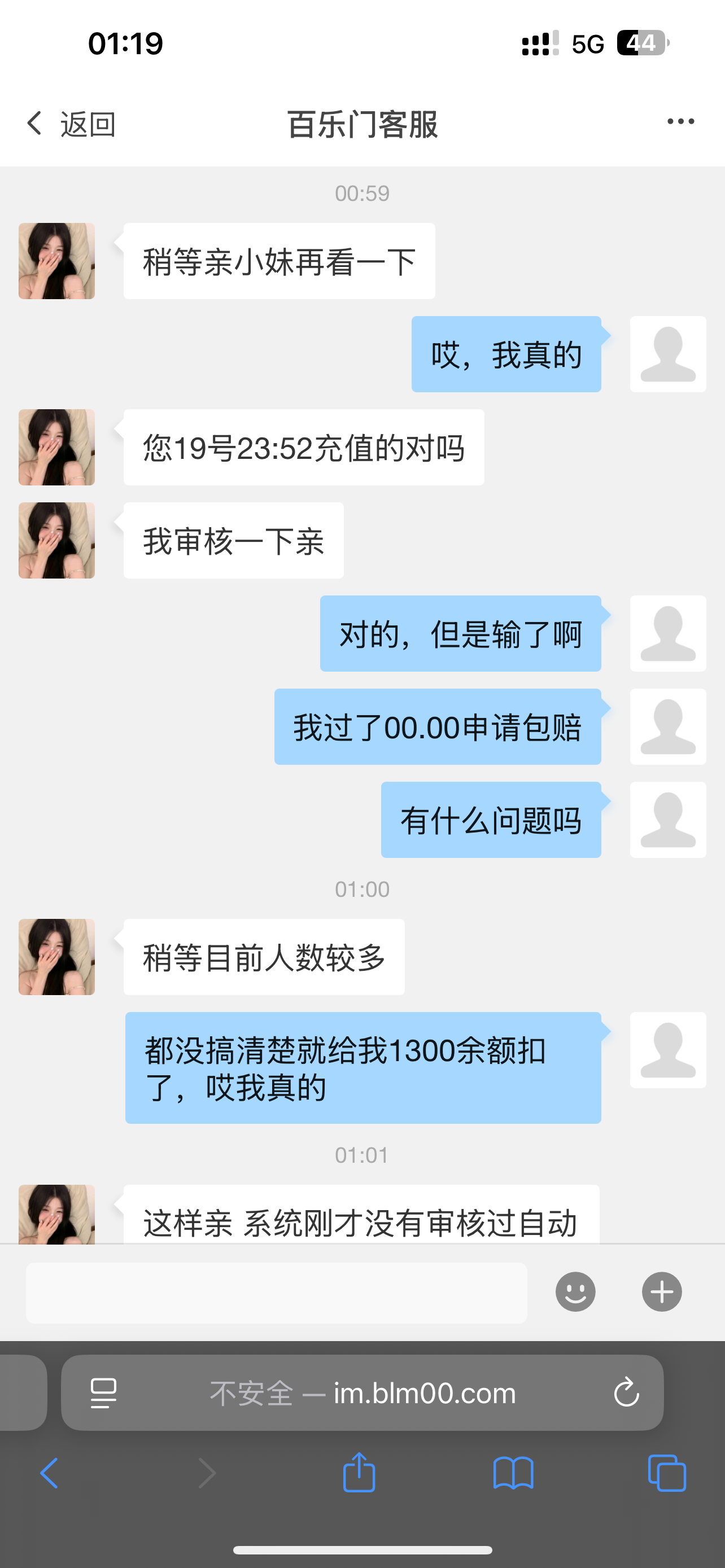Screen dimensions: 725x1568
Task: Show all open Safari tabs
Action: (667, 1473)
